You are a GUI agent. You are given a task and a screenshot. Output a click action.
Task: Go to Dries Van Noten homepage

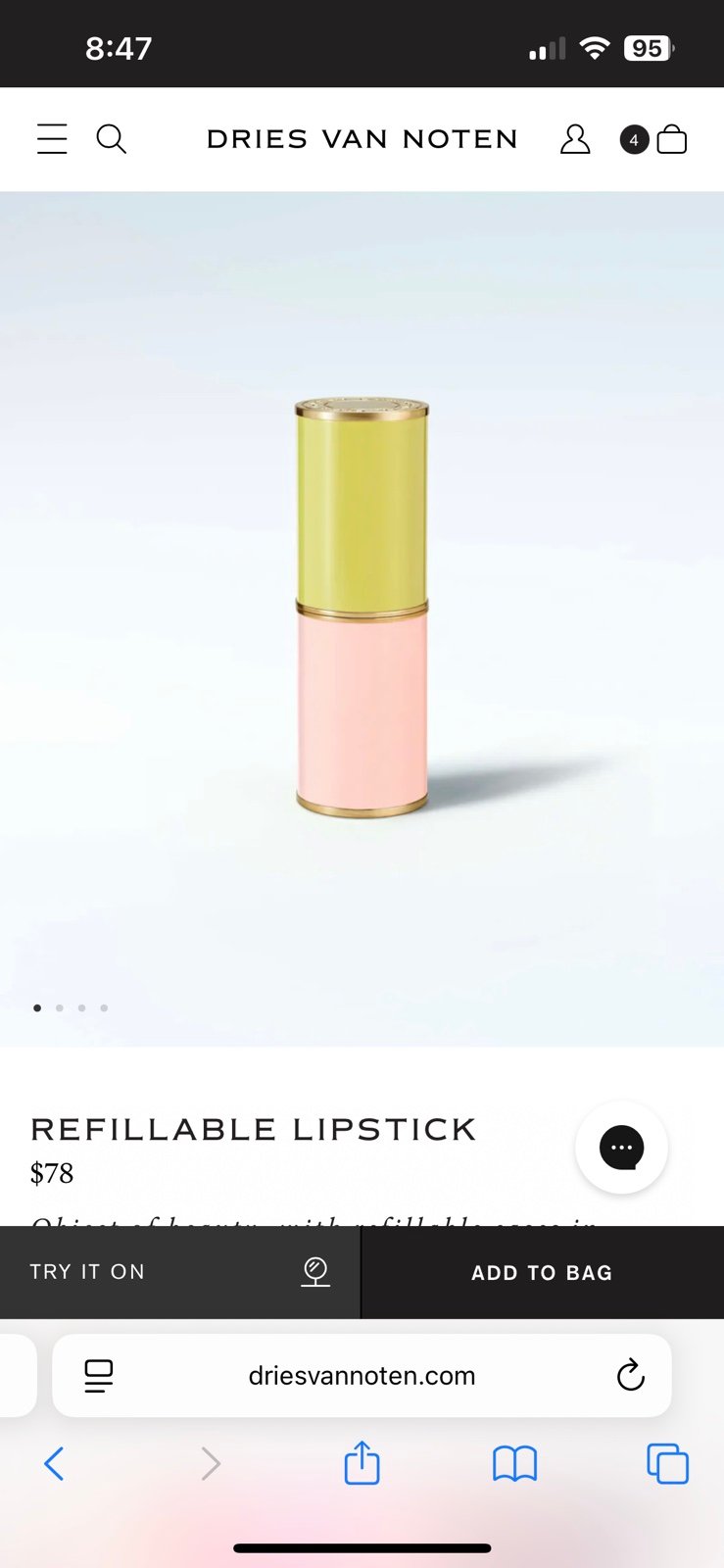362,139
